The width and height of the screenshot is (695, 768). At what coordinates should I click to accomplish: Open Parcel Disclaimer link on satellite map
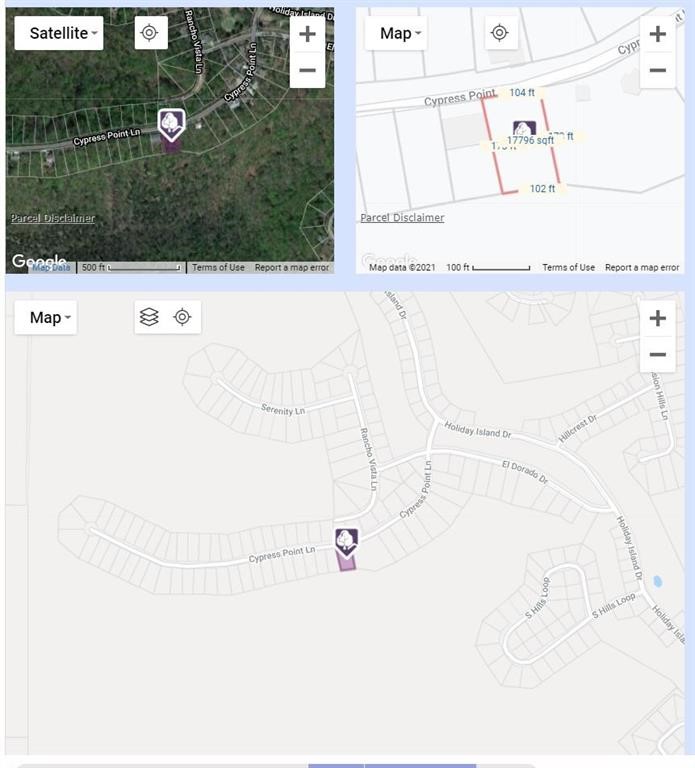coord(53,218)
